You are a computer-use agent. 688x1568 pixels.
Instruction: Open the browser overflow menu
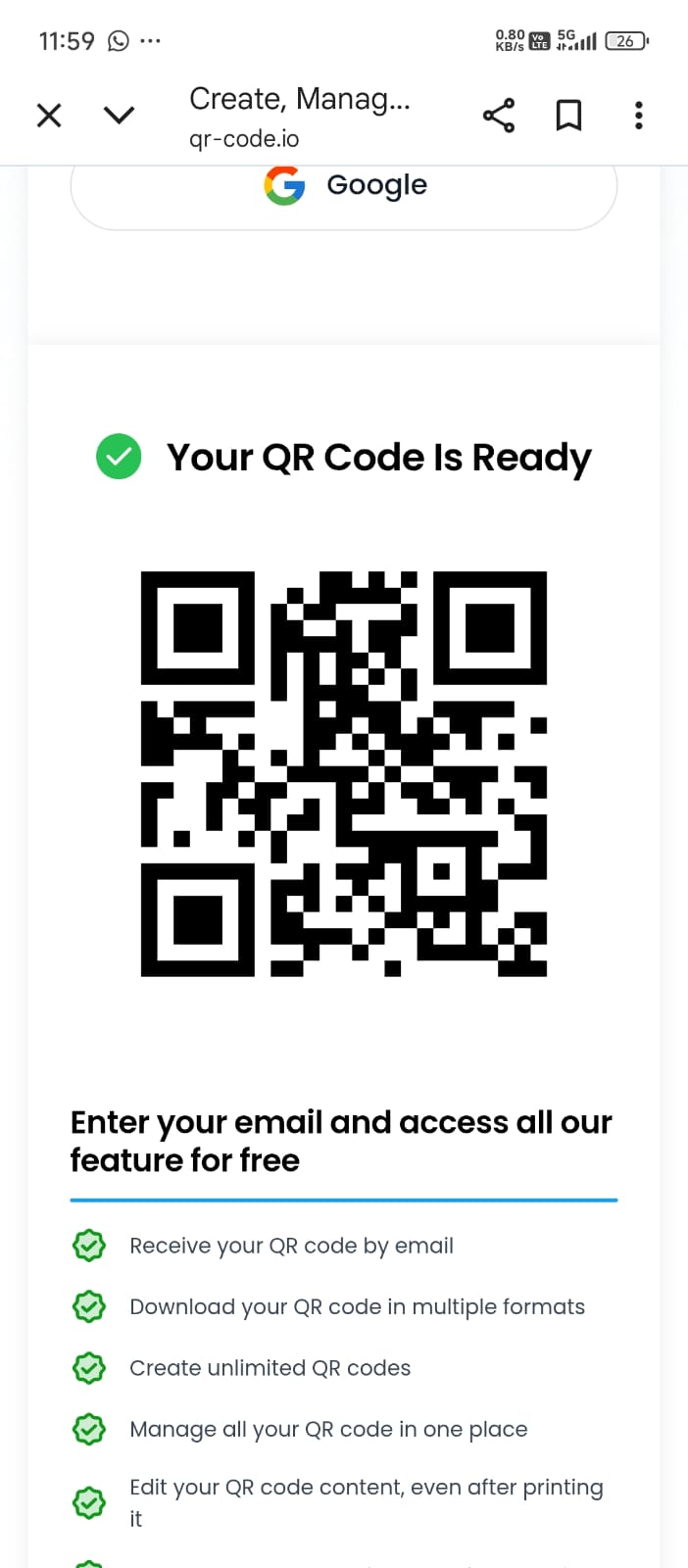pos(639,116)
